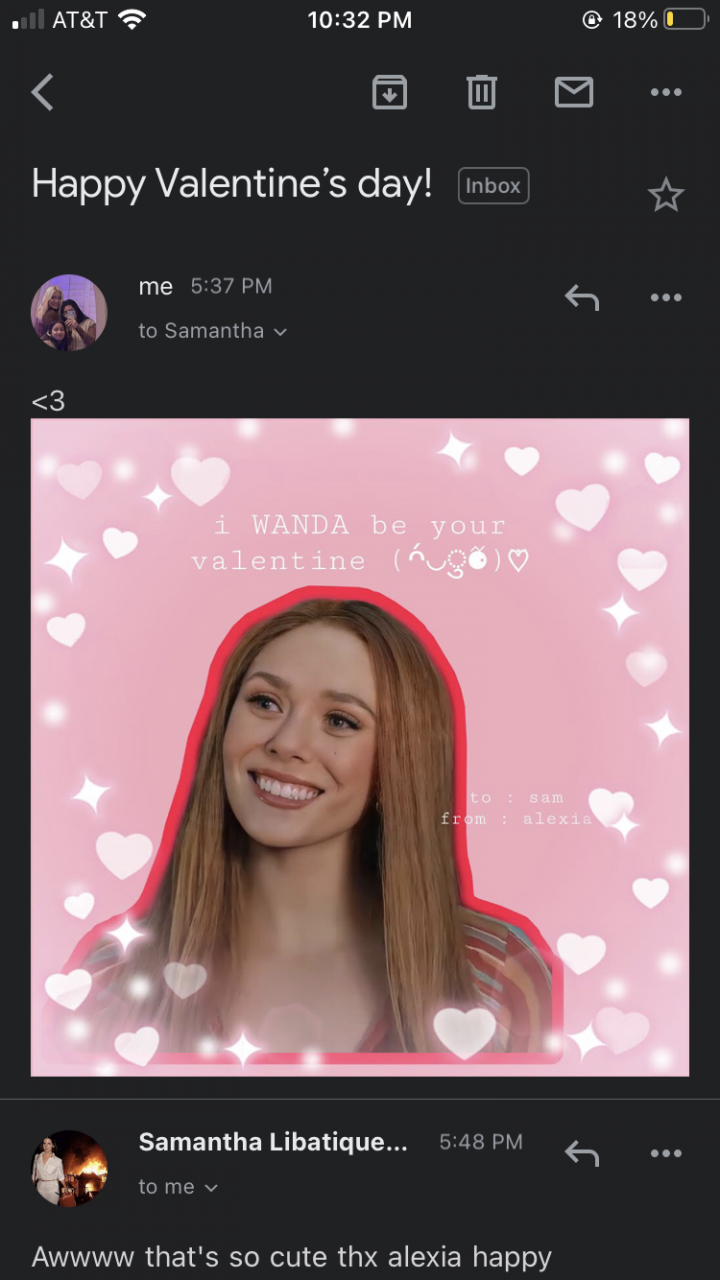Tap the Inbox label chip

(493, 186)
